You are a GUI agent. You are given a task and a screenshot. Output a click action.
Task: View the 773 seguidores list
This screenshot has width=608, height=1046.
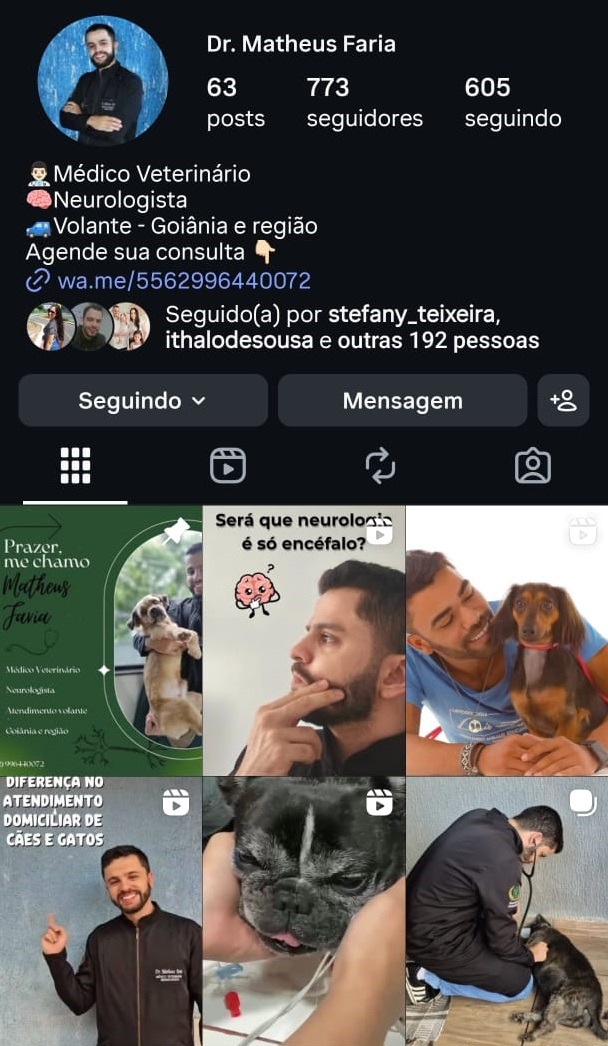364,103
